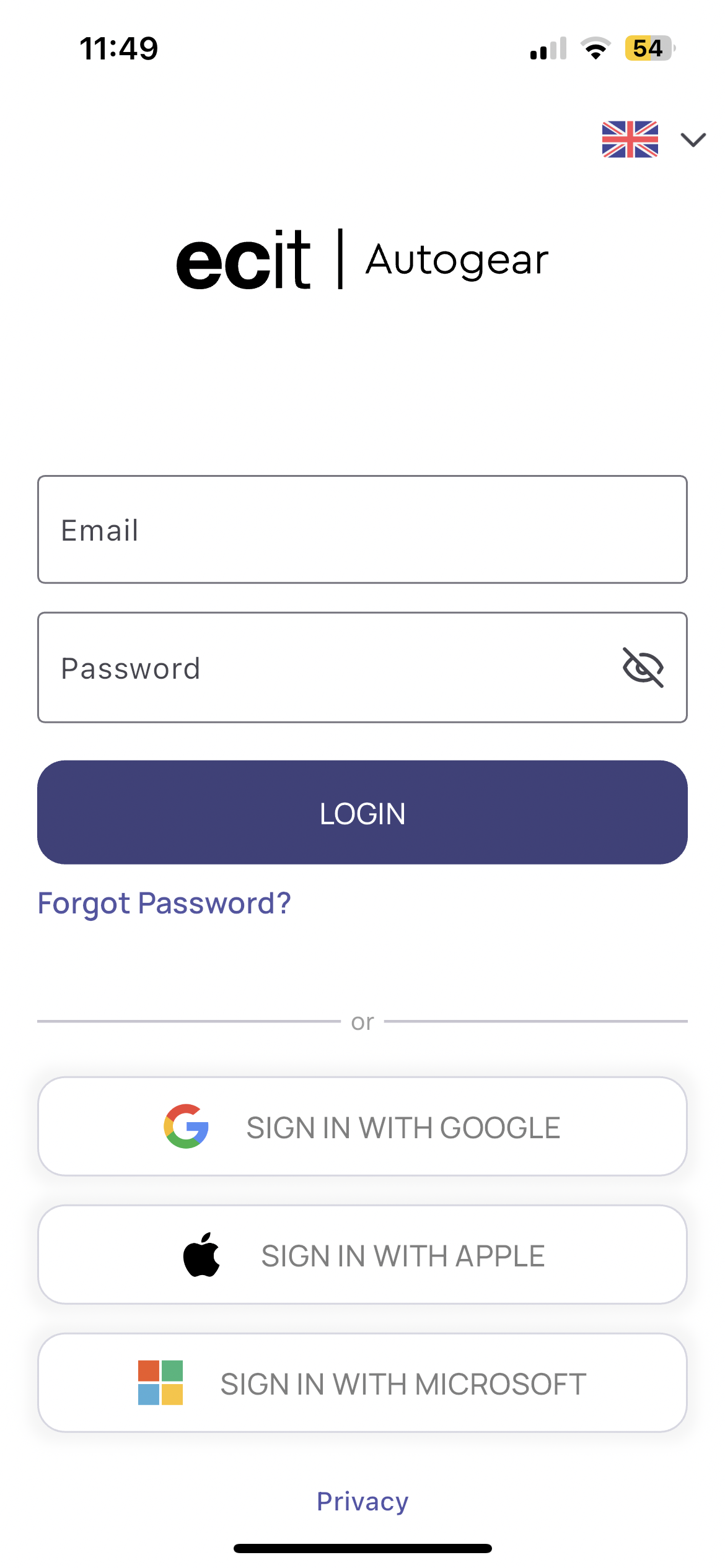Focus the Email input field

pos(362,529)
